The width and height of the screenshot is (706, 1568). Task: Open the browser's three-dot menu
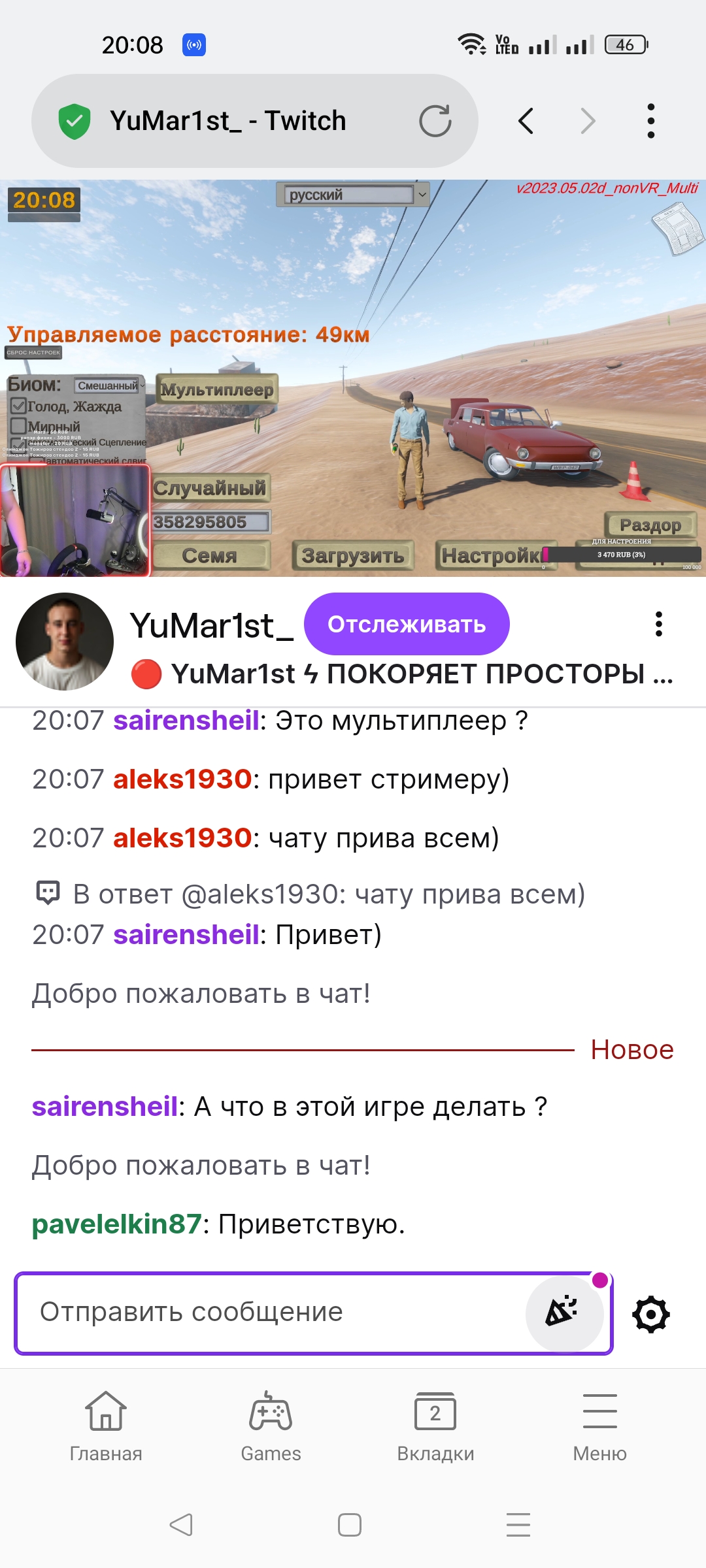point(650,121)
